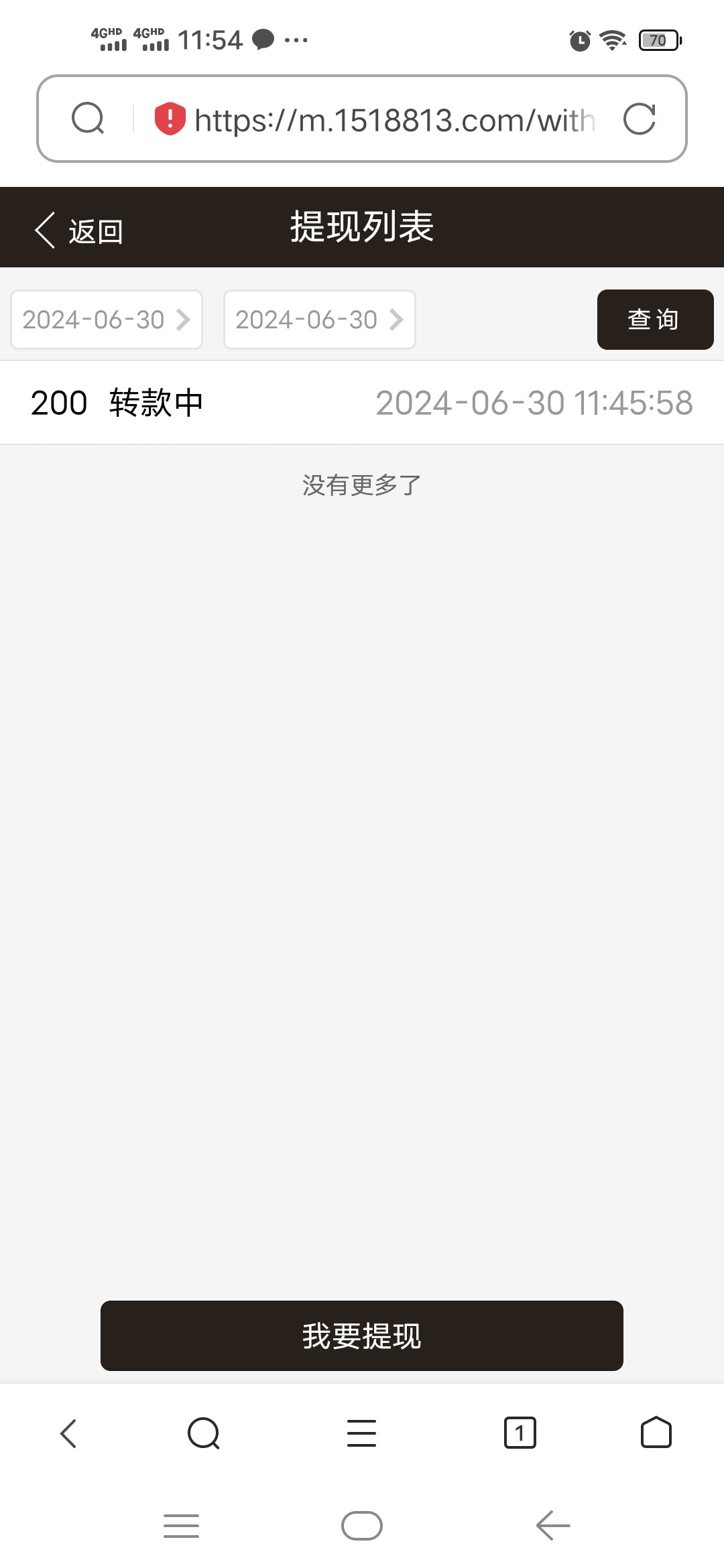View the site security warning shield

[170, 119]
